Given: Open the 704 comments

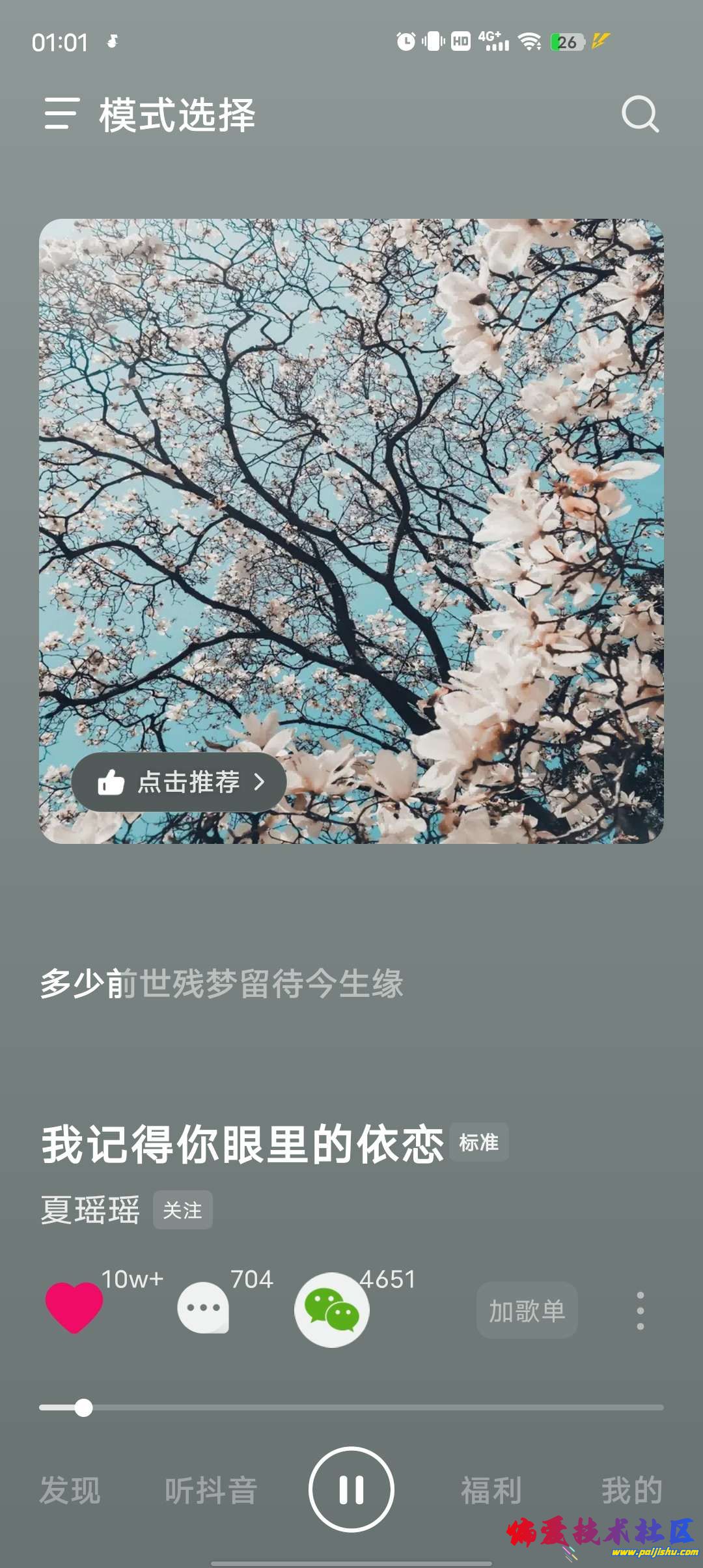Looking at the screenshot, I should click(203, 1308).
